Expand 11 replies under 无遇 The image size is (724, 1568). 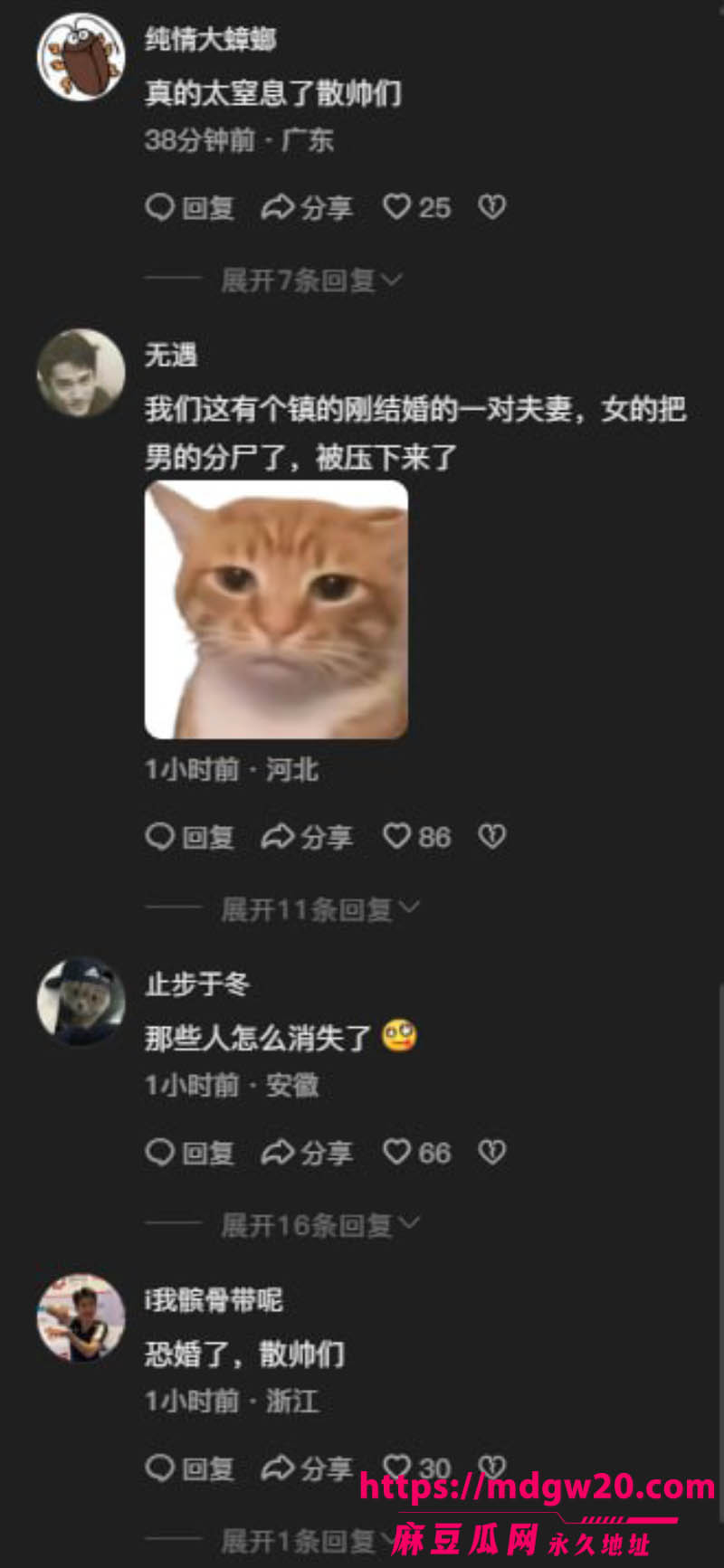pos(320,909)
